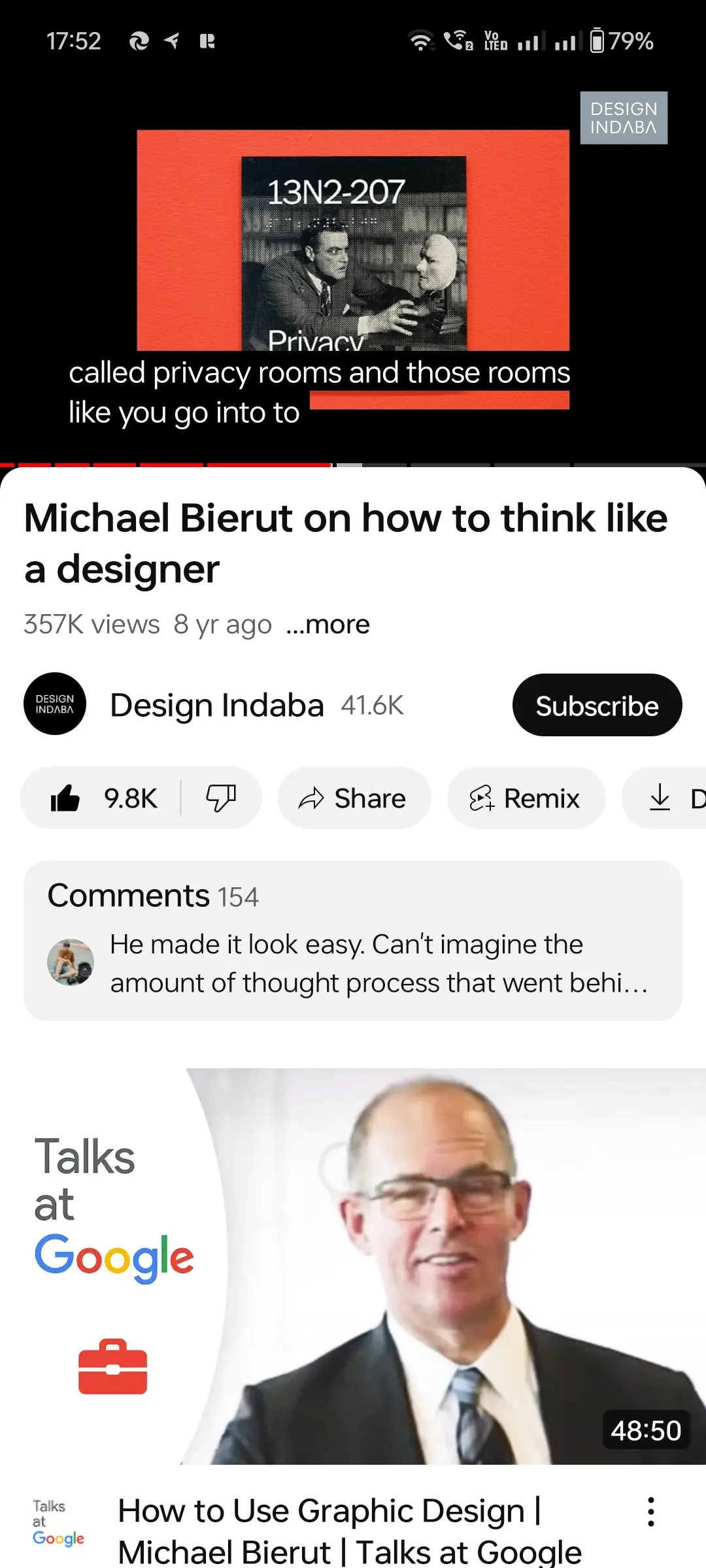Open the Remix option
The image size is (706, 1568).
pyautogui.click(x=526, y=798)
